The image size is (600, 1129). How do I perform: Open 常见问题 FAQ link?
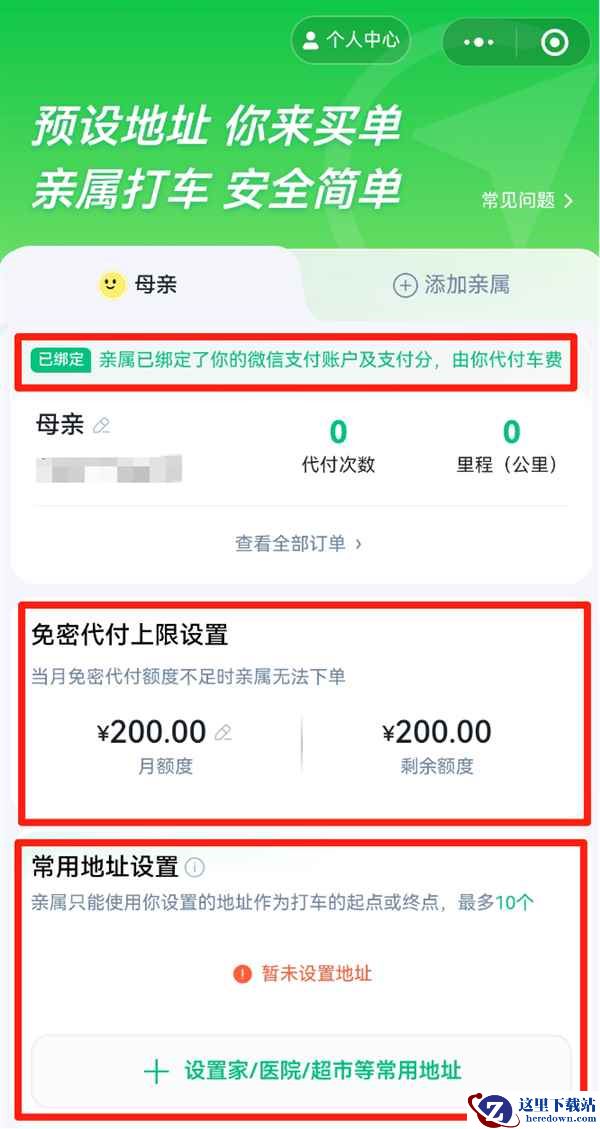(527, 201)
